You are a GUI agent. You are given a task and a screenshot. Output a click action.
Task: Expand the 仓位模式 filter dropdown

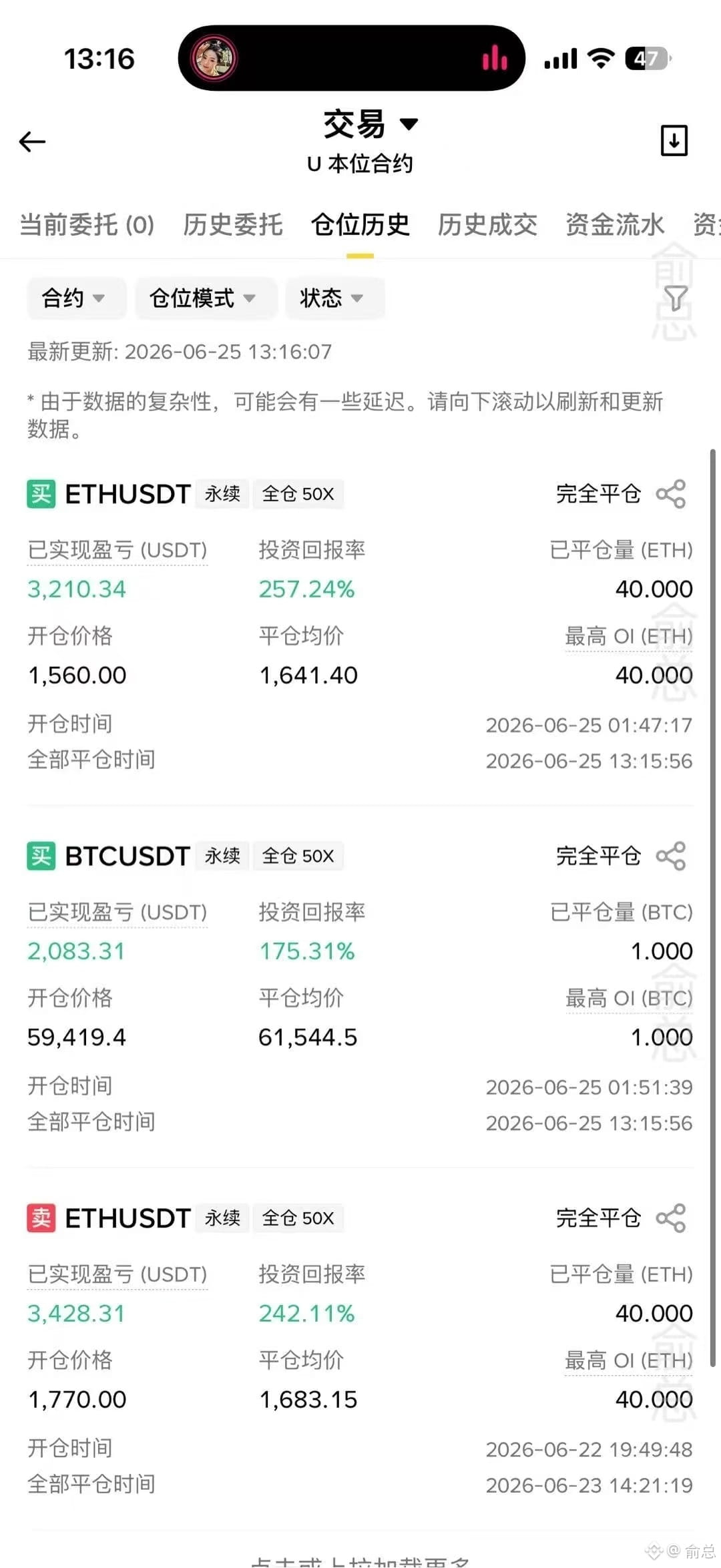click(206, 298)
